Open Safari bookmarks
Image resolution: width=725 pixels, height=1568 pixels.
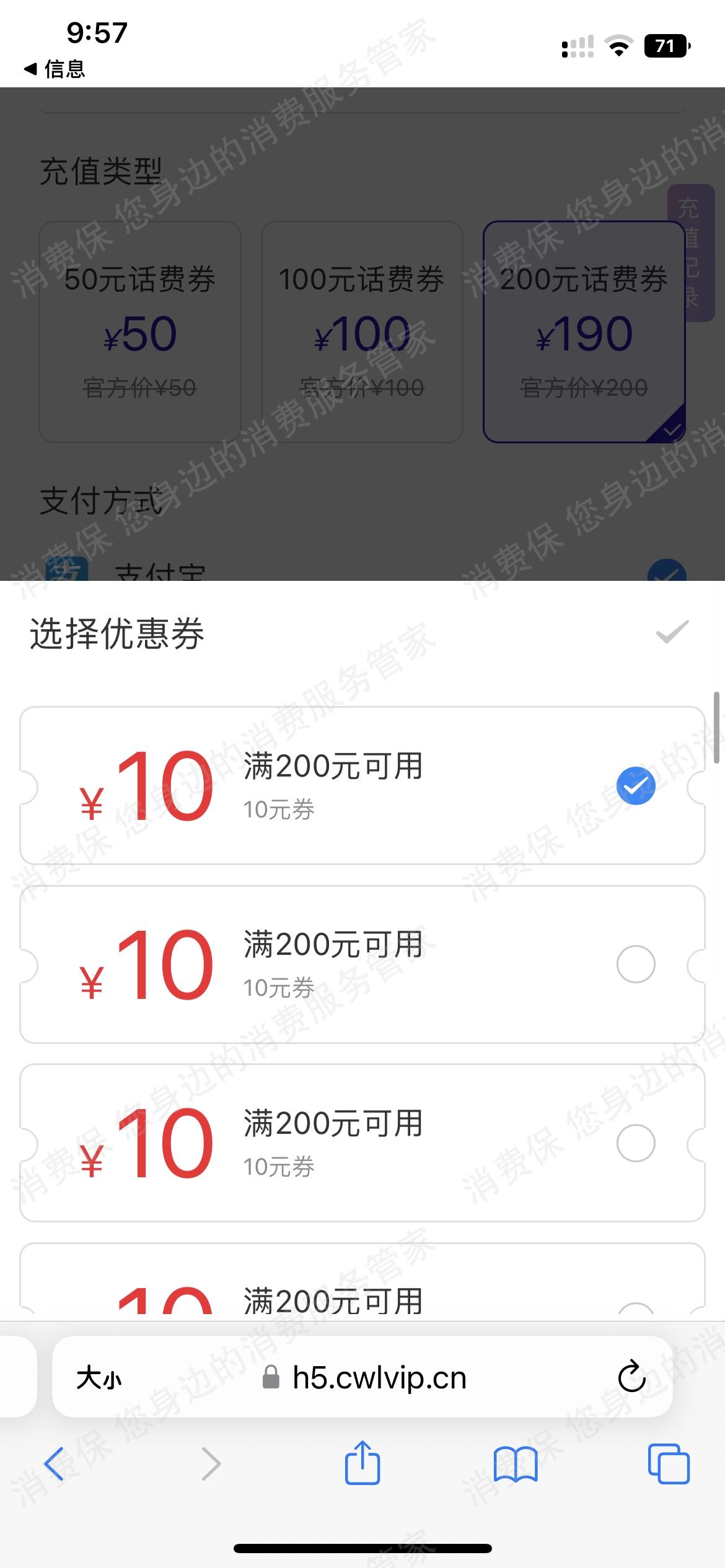(515, 1464)
